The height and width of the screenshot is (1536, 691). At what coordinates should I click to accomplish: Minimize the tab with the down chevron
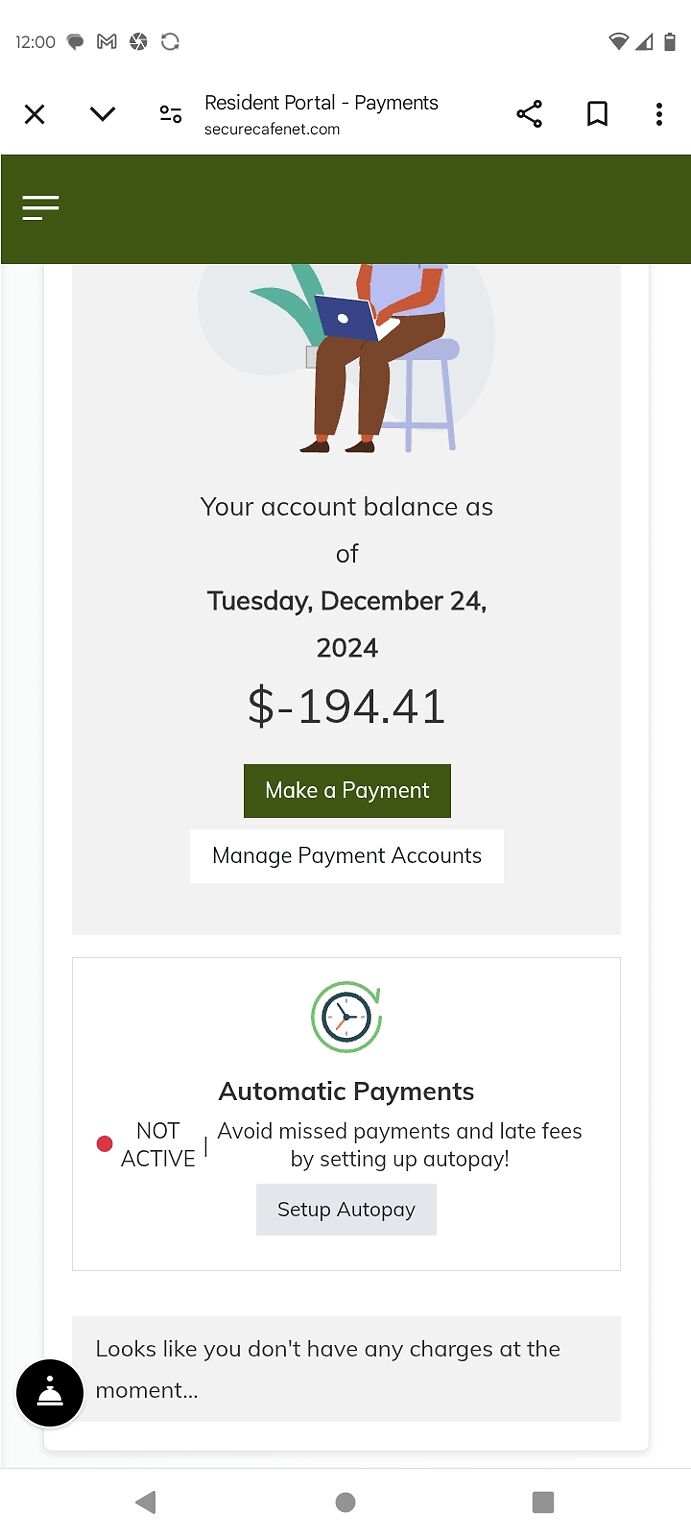click(102, 115)
